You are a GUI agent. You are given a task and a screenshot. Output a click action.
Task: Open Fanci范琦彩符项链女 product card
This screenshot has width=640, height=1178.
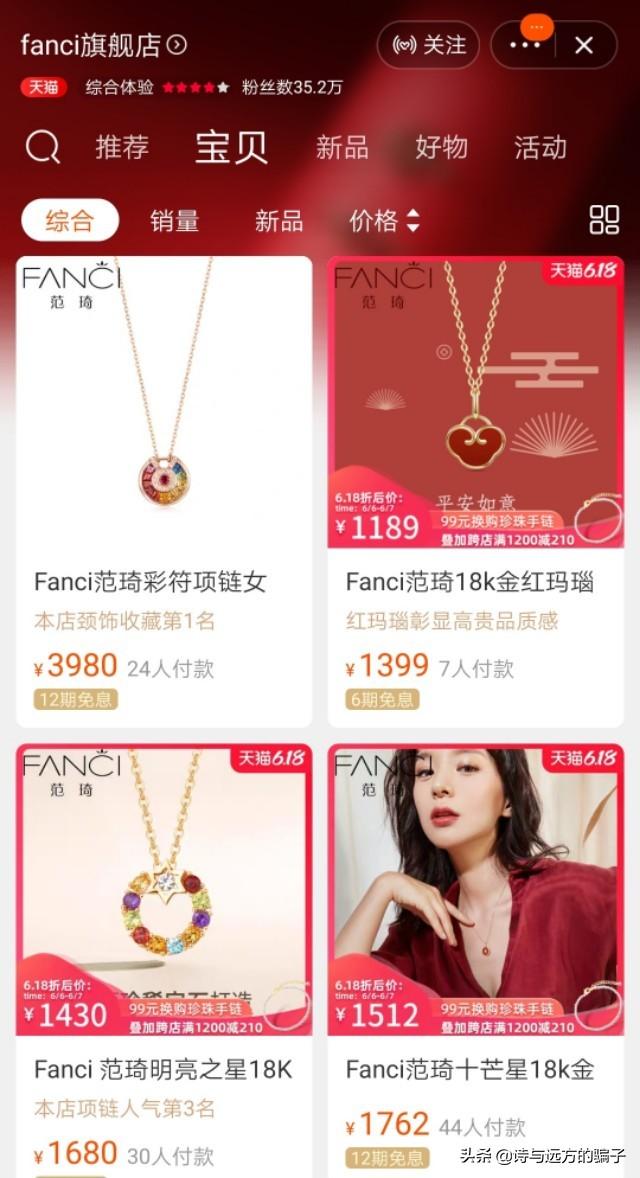point(164,490)
